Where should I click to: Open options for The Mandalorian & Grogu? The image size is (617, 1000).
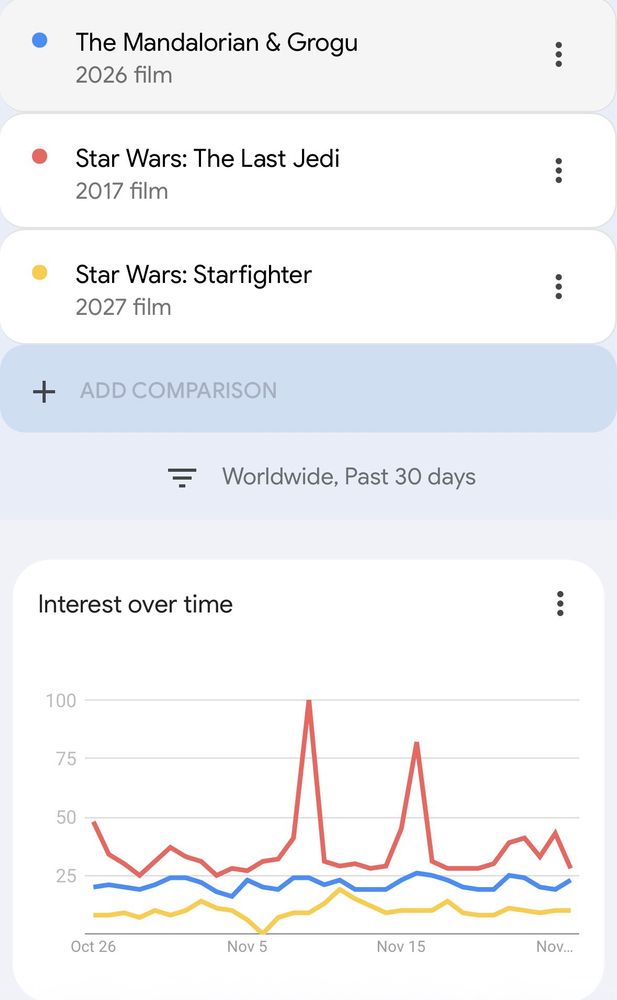point(558,54)
